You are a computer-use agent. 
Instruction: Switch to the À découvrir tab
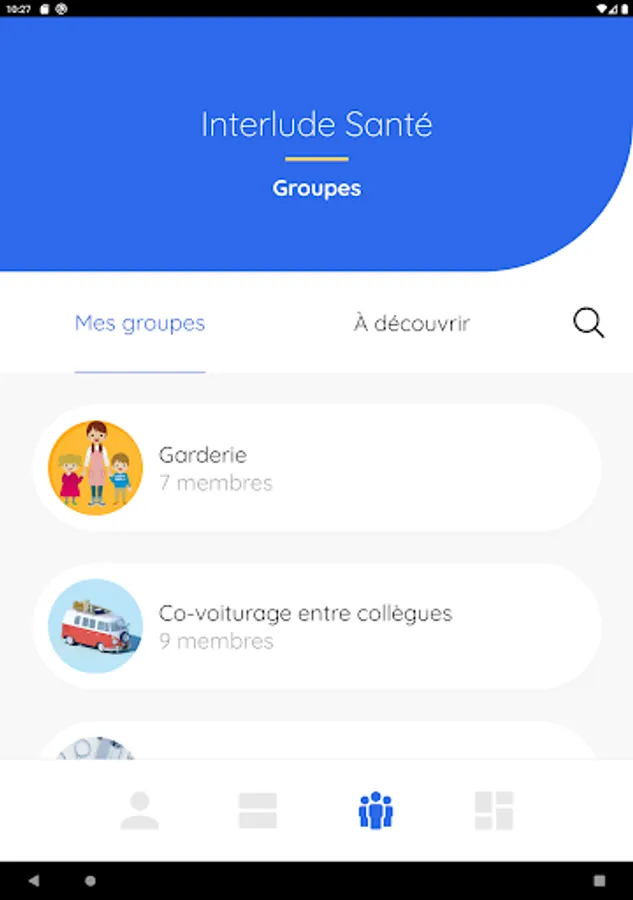click(411, 324)
